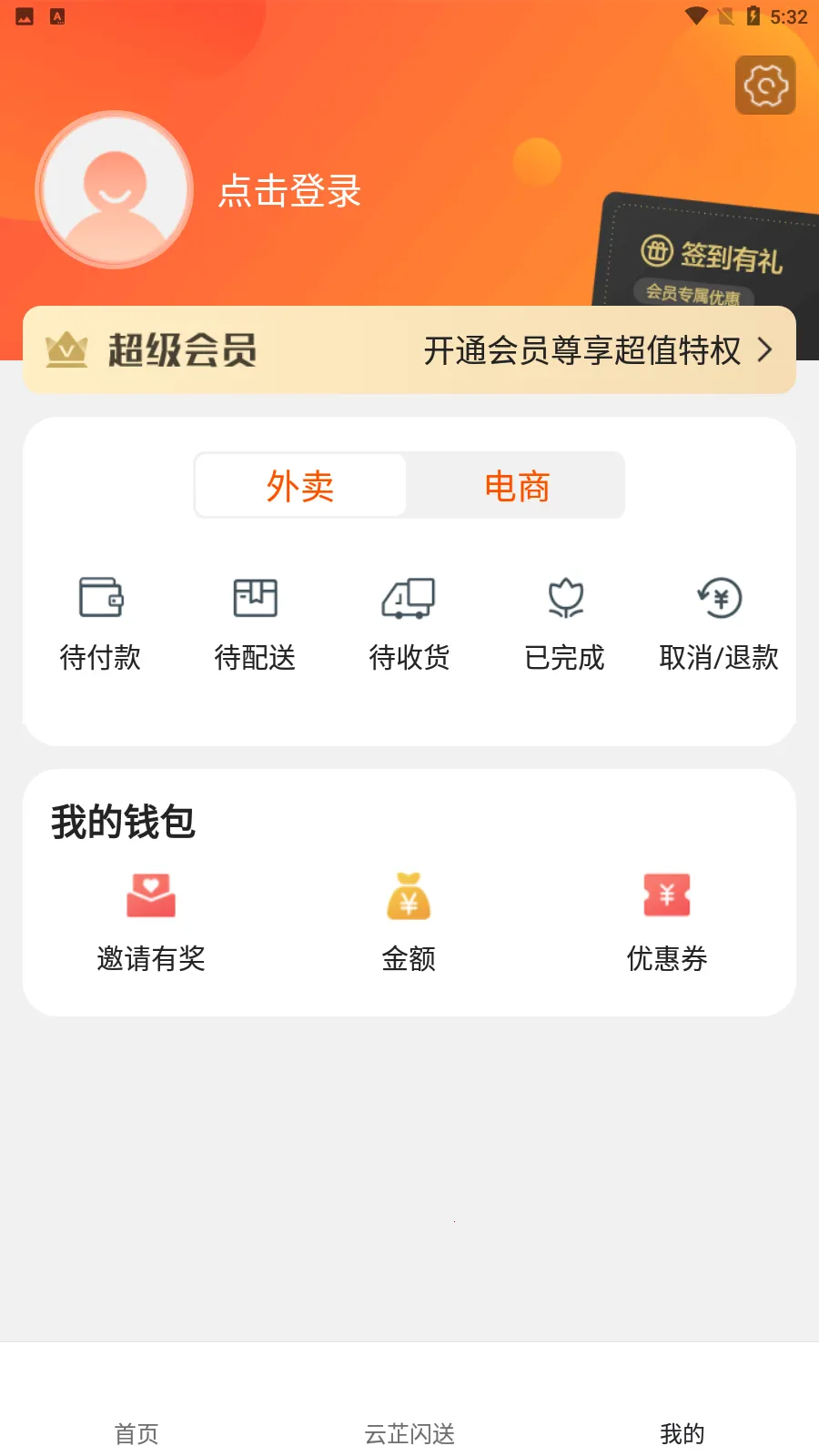This screenshot has width=819, height=1456.
Task: Open the settings gear in top corner
Action: tap(764, 84)
